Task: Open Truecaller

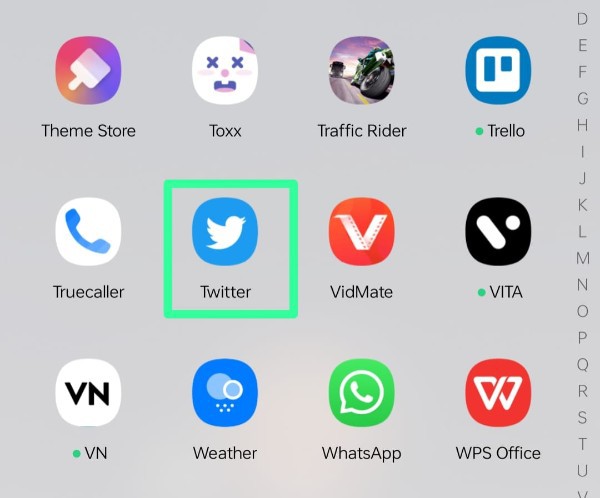Action: click(88, 232)
